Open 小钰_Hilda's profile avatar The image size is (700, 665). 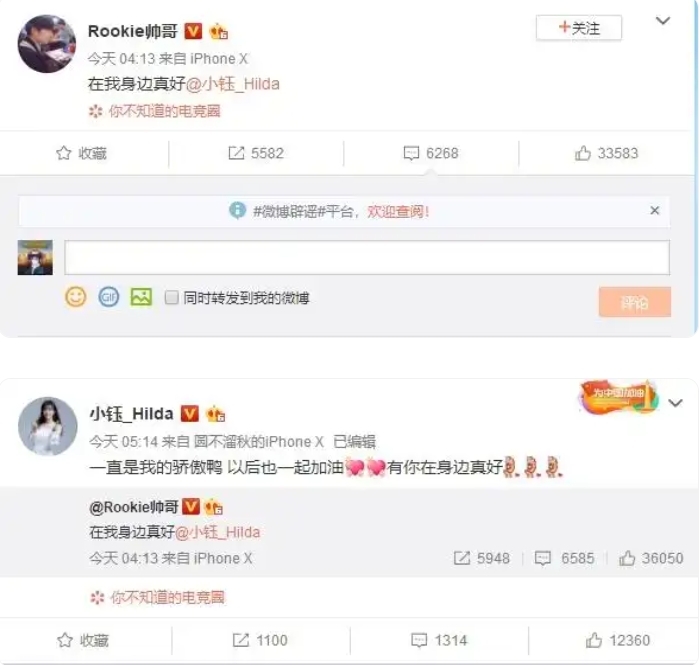click(47, 425)
